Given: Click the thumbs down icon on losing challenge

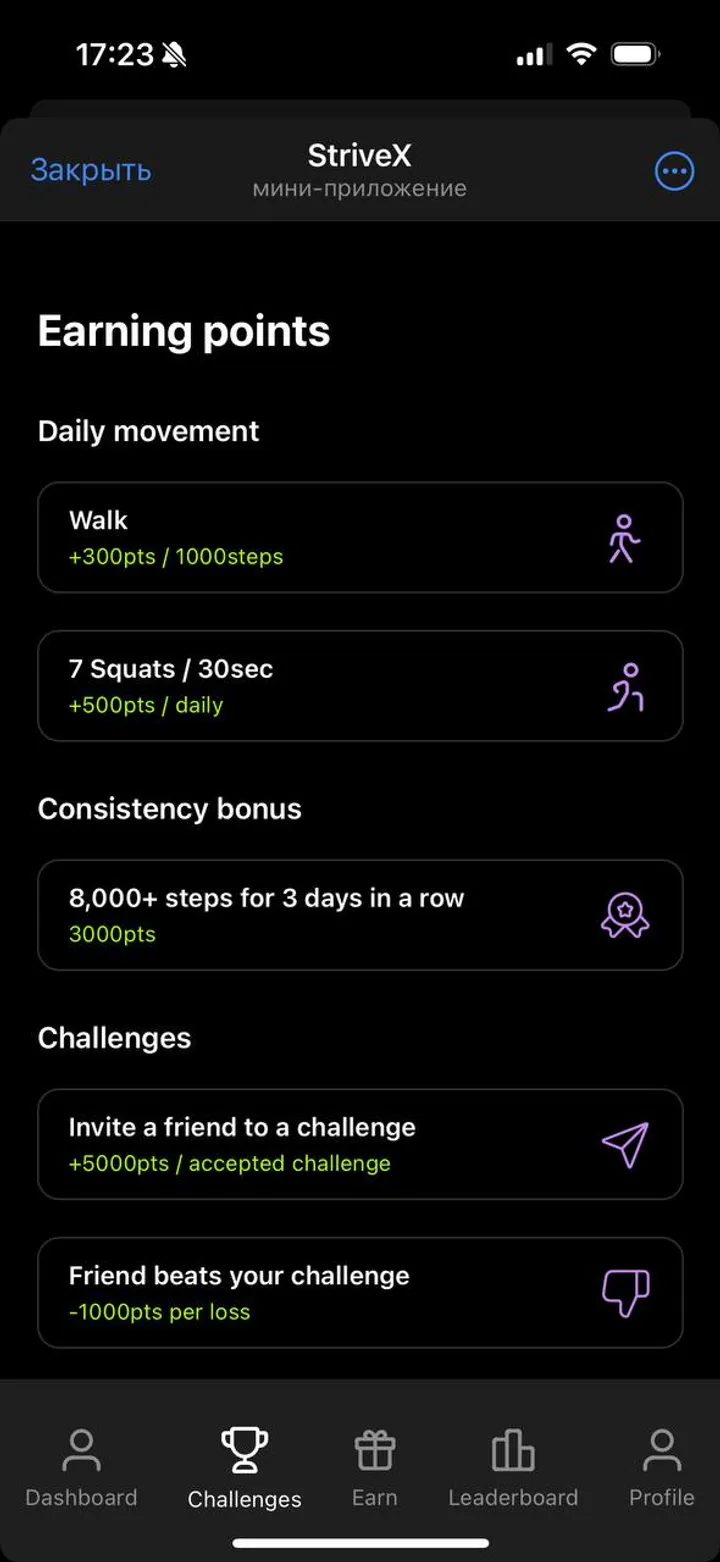Looking at the screenshot, I should 625,1292.
